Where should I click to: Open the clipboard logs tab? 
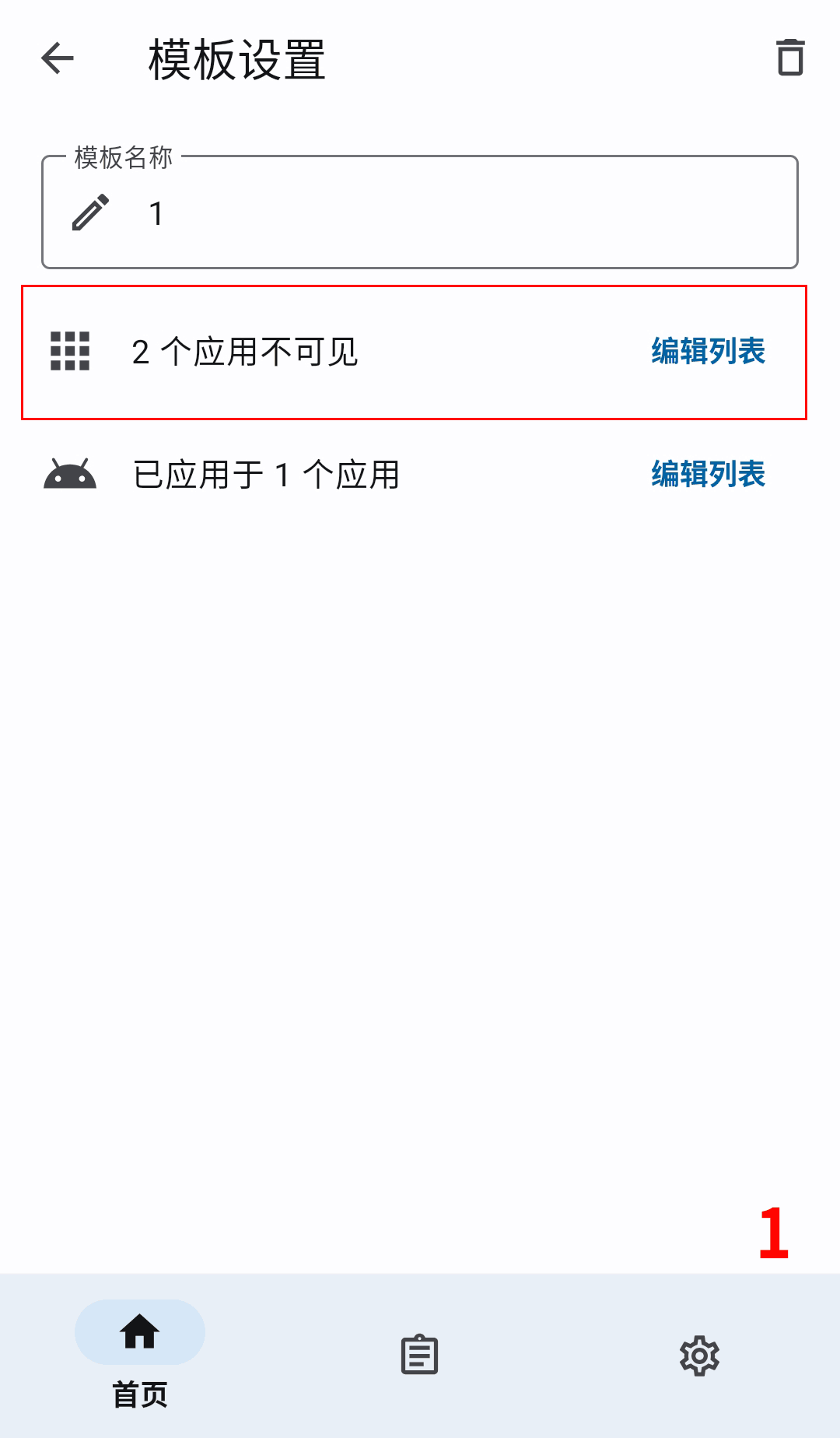click(x=420, y=1355)
